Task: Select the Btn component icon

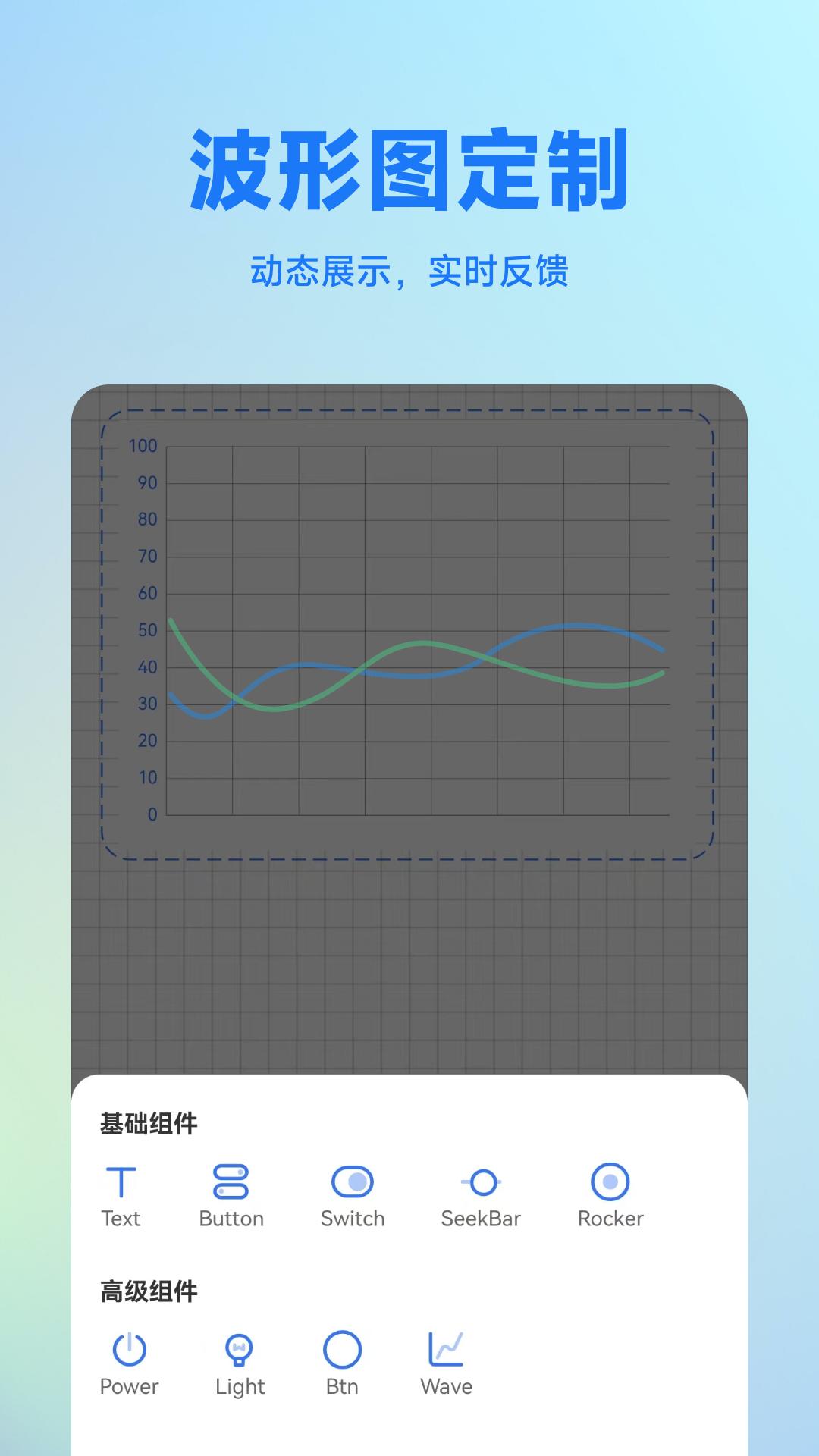Action: tap(341, 1350)
